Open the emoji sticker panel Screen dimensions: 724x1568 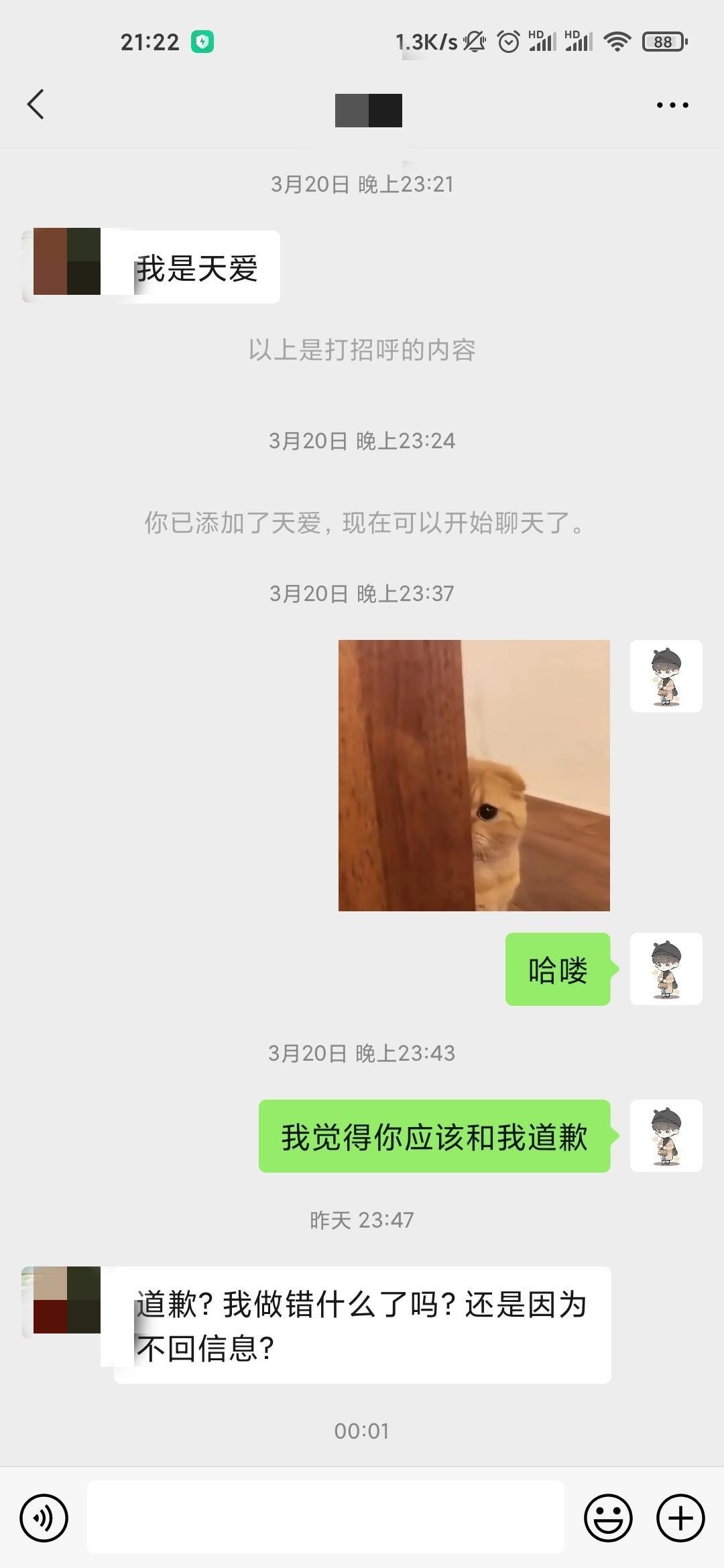point(608,1518)
